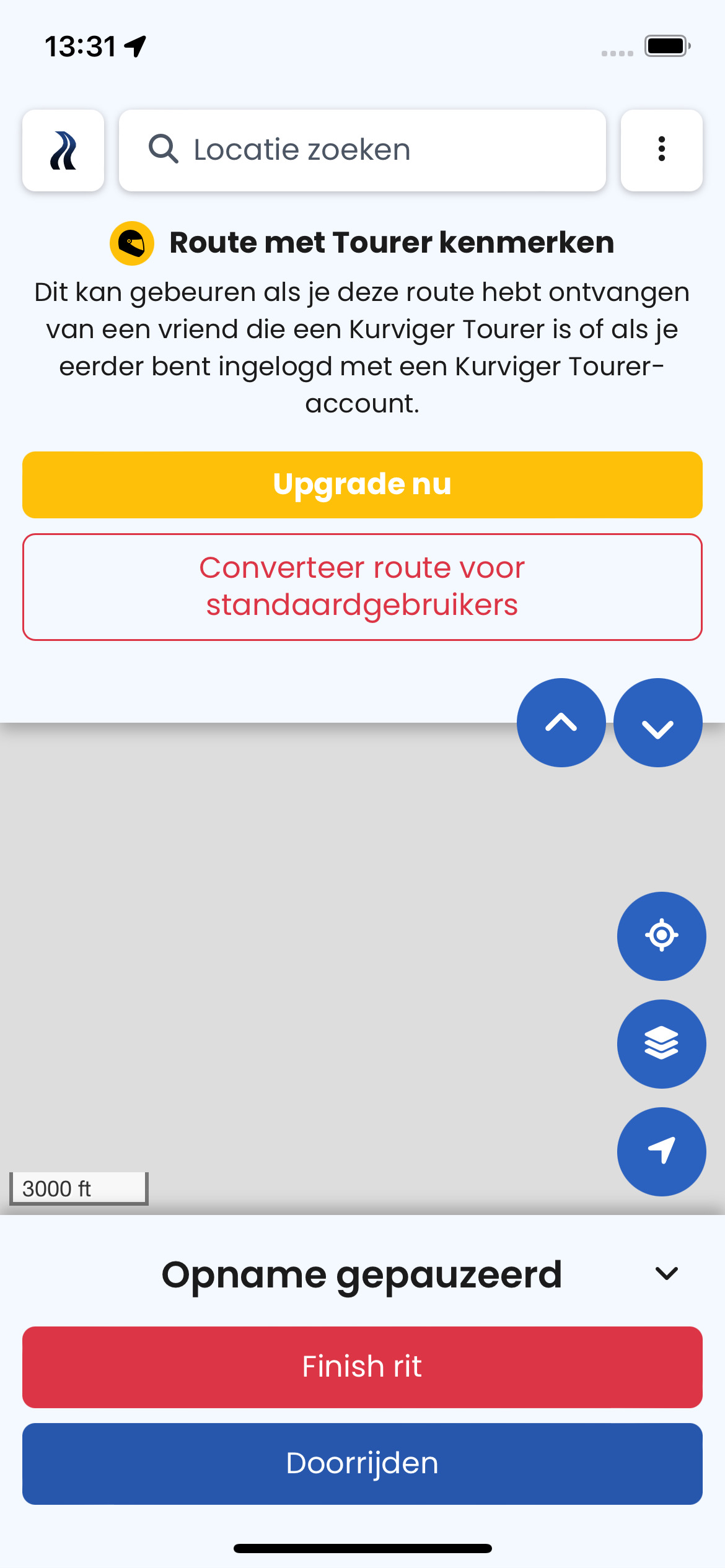Tap the Upgrade nu button

click(x=362, y=485)
